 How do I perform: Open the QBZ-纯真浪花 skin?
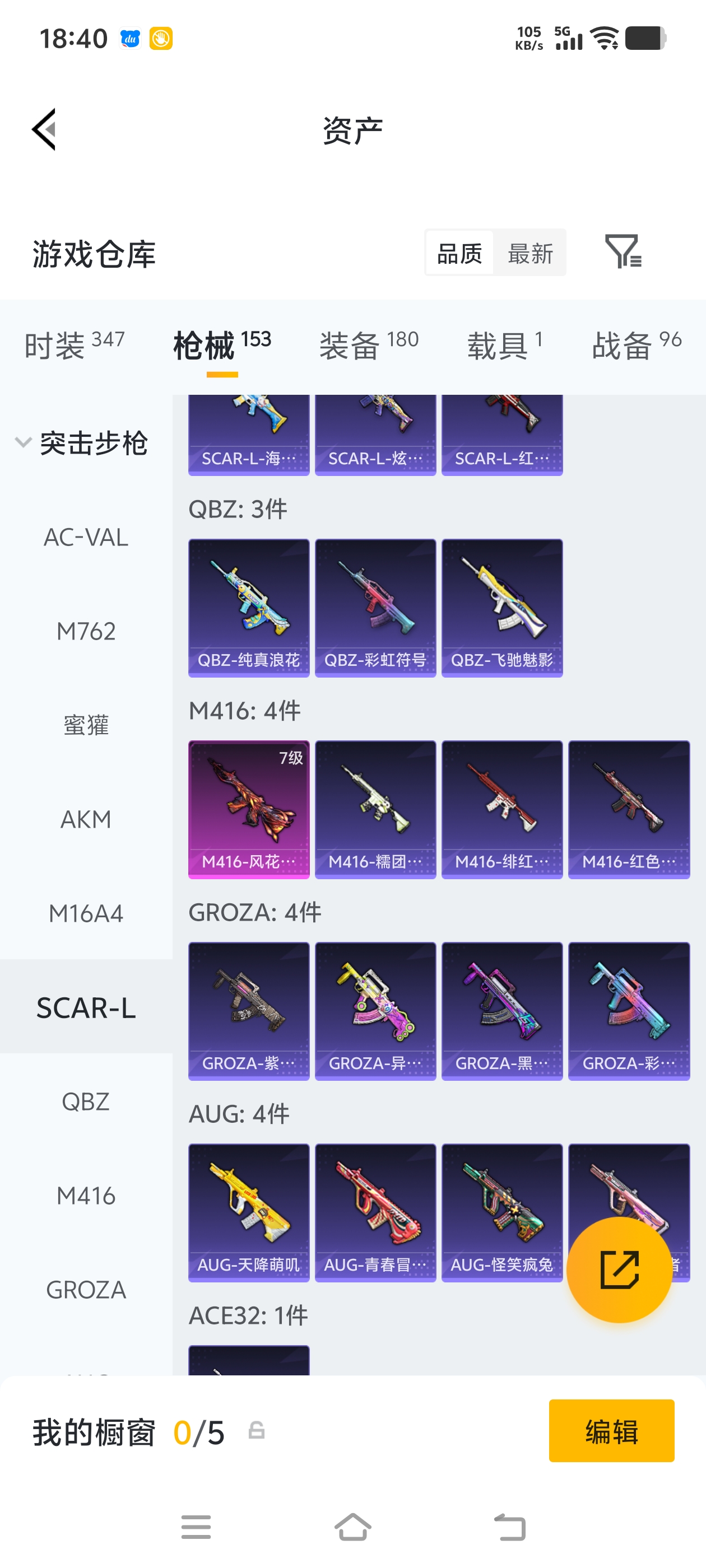click(x=249, y=608)
